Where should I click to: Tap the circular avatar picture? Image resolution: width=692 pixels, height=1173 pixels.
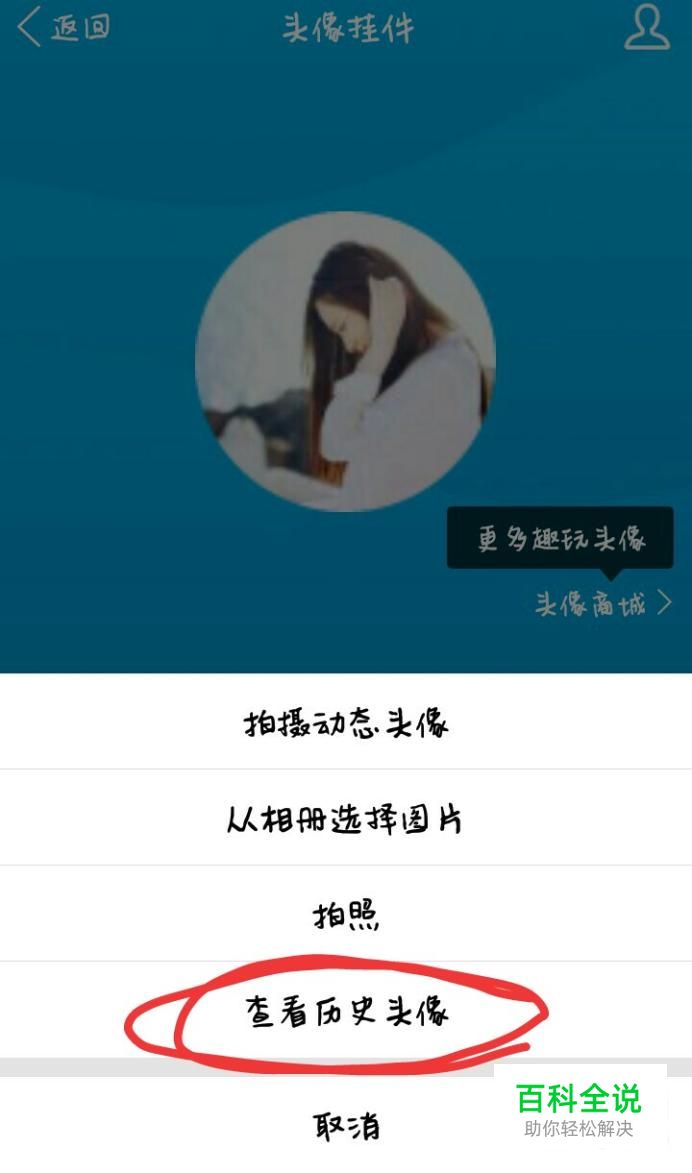click(345, 361)
